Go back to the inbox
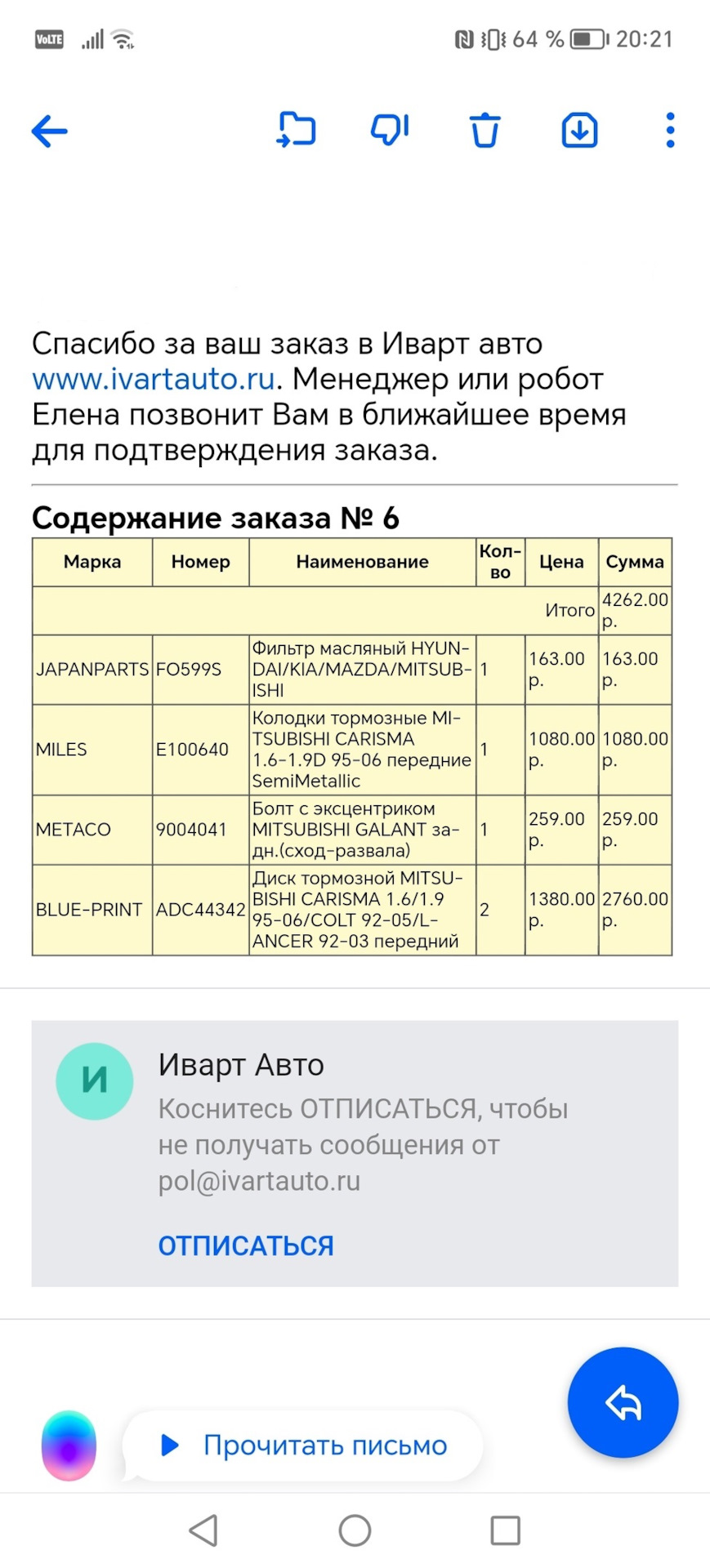 pyautogui.click(x=49, y=131)
